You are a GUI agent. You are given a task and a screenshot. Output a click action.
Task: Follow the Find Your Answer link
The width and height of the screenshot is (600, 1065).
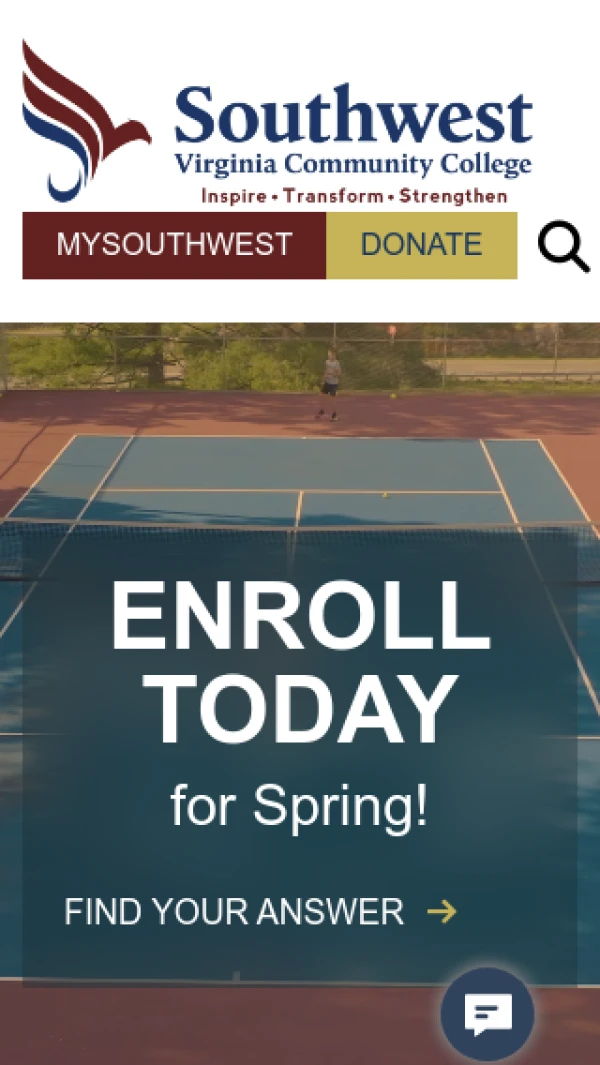(x=260, y=912)
